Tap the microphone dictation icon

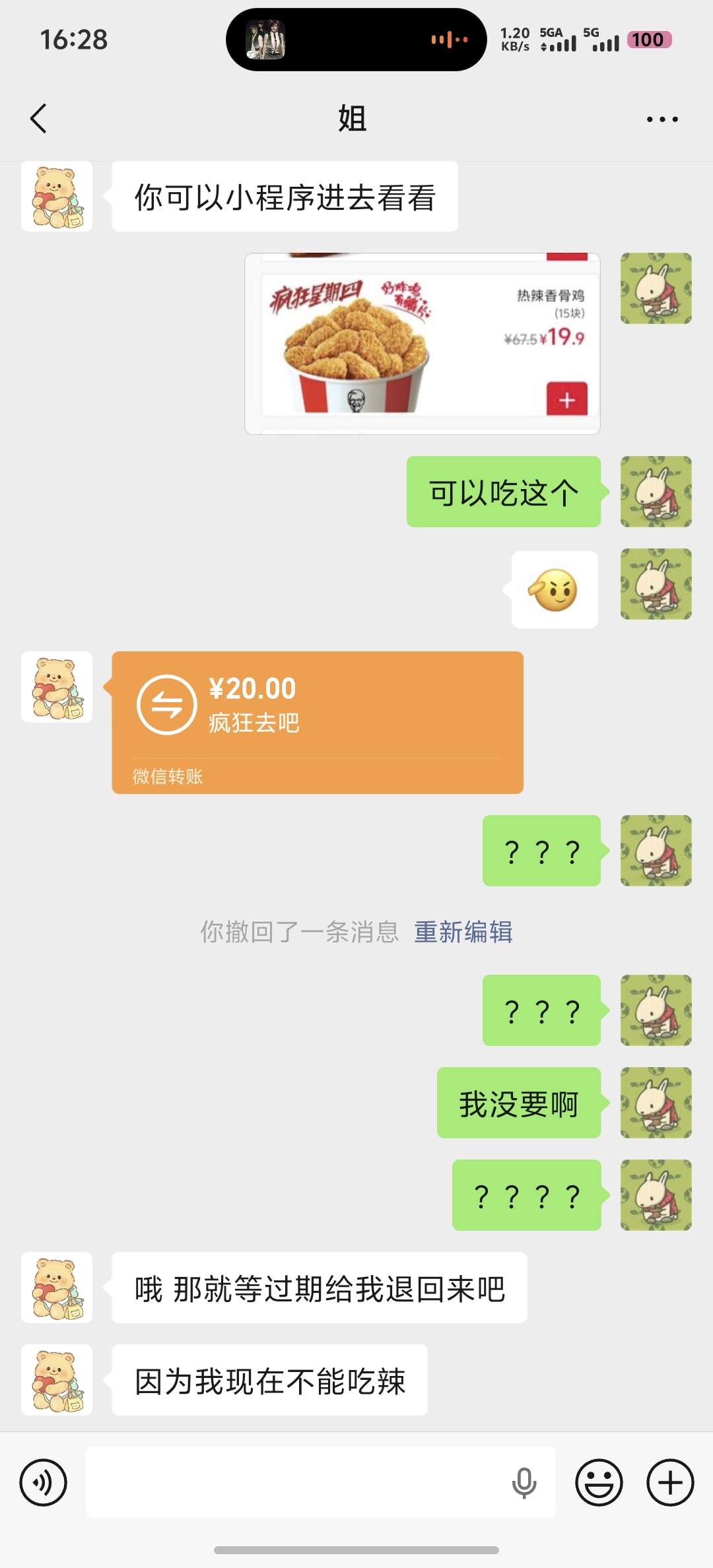point(524,1483)
